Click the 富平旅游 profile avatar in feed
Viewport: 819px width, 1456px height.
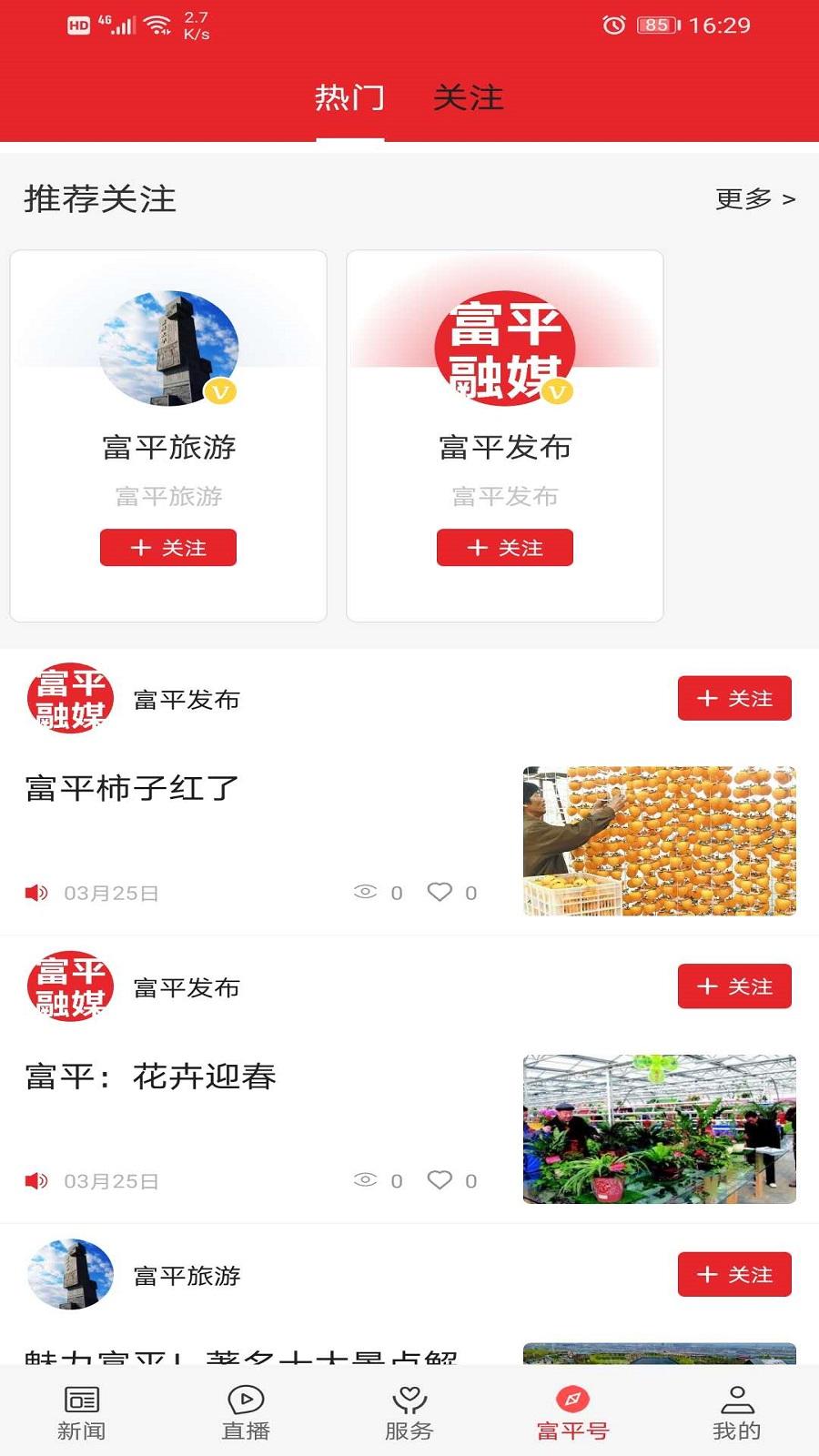click(x=71, y=1275)
